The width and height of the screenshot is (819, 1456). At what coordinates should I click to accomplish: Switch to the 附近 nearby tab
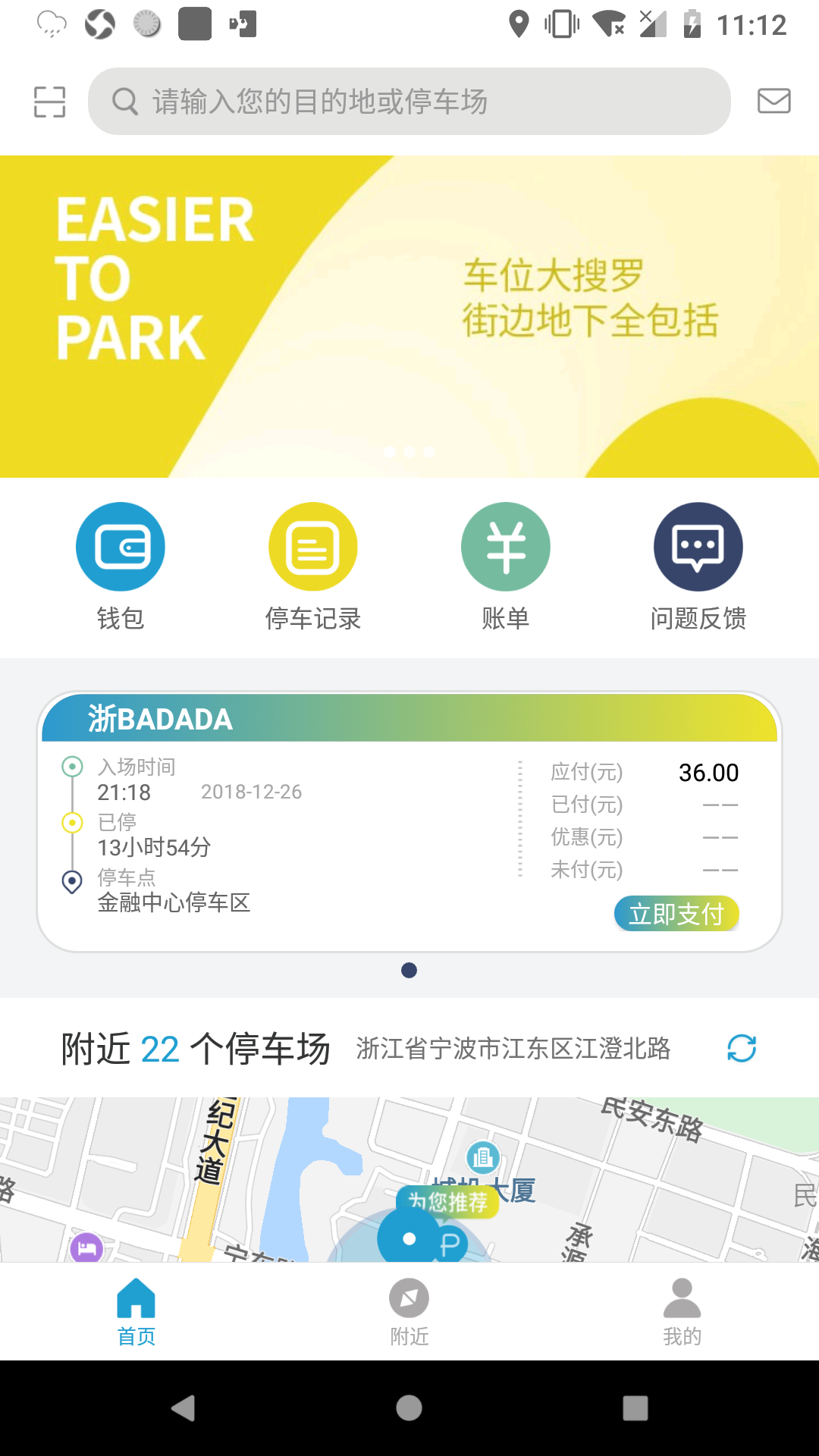[x=409, y=1312]
